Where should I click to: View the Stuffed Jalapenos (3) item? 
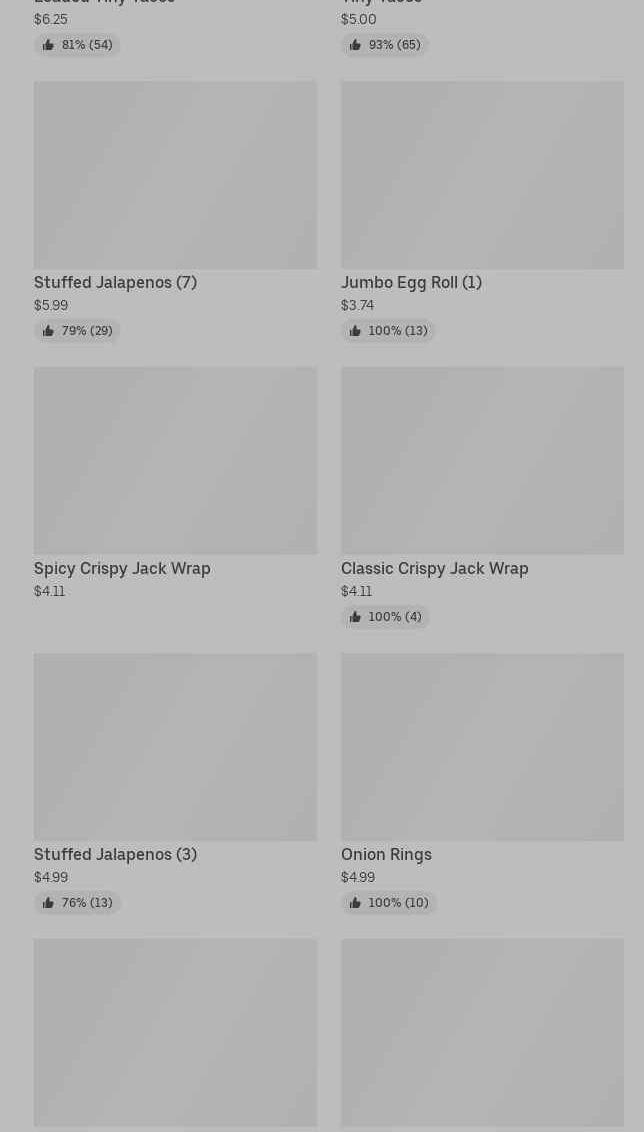175,783
